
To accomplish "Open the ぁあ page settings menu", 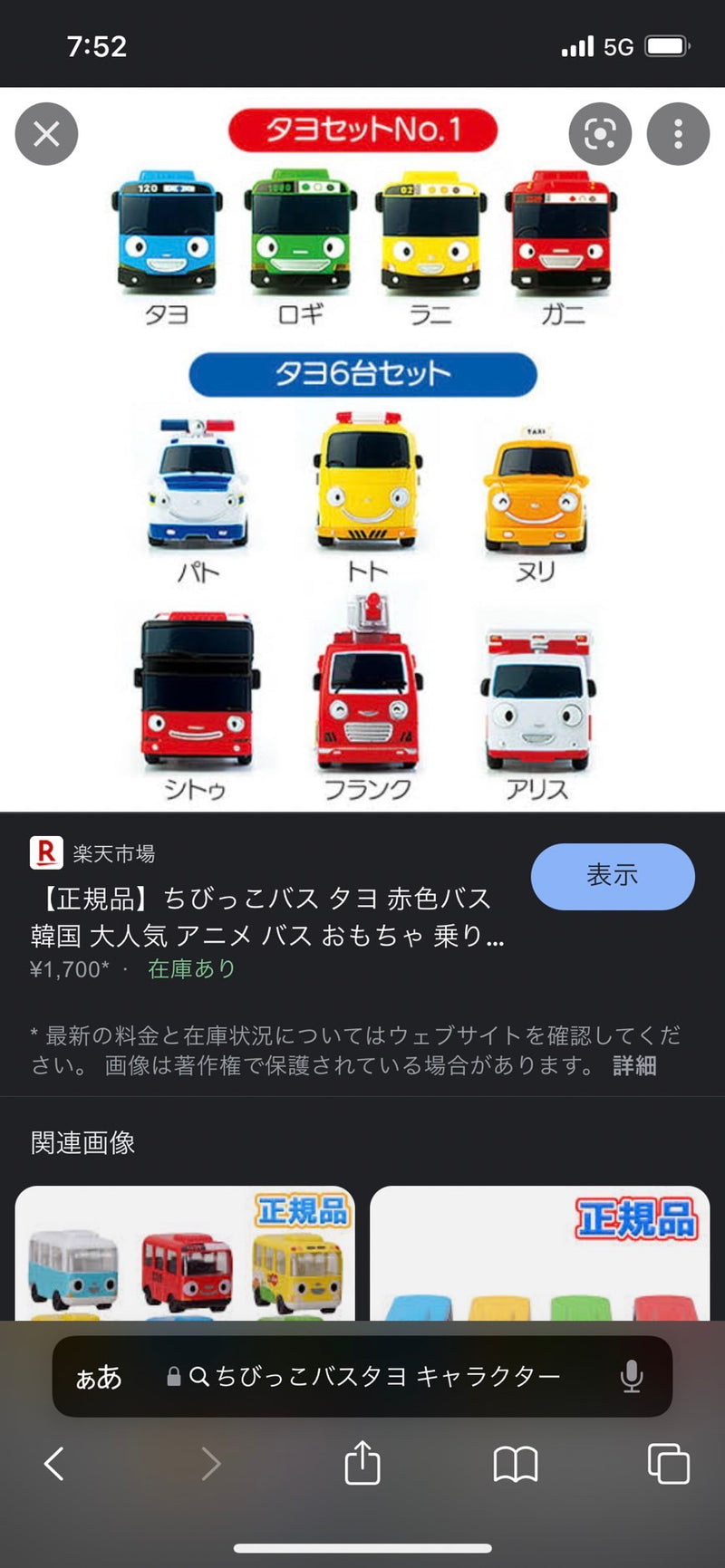I will [x=99, y=1377].
